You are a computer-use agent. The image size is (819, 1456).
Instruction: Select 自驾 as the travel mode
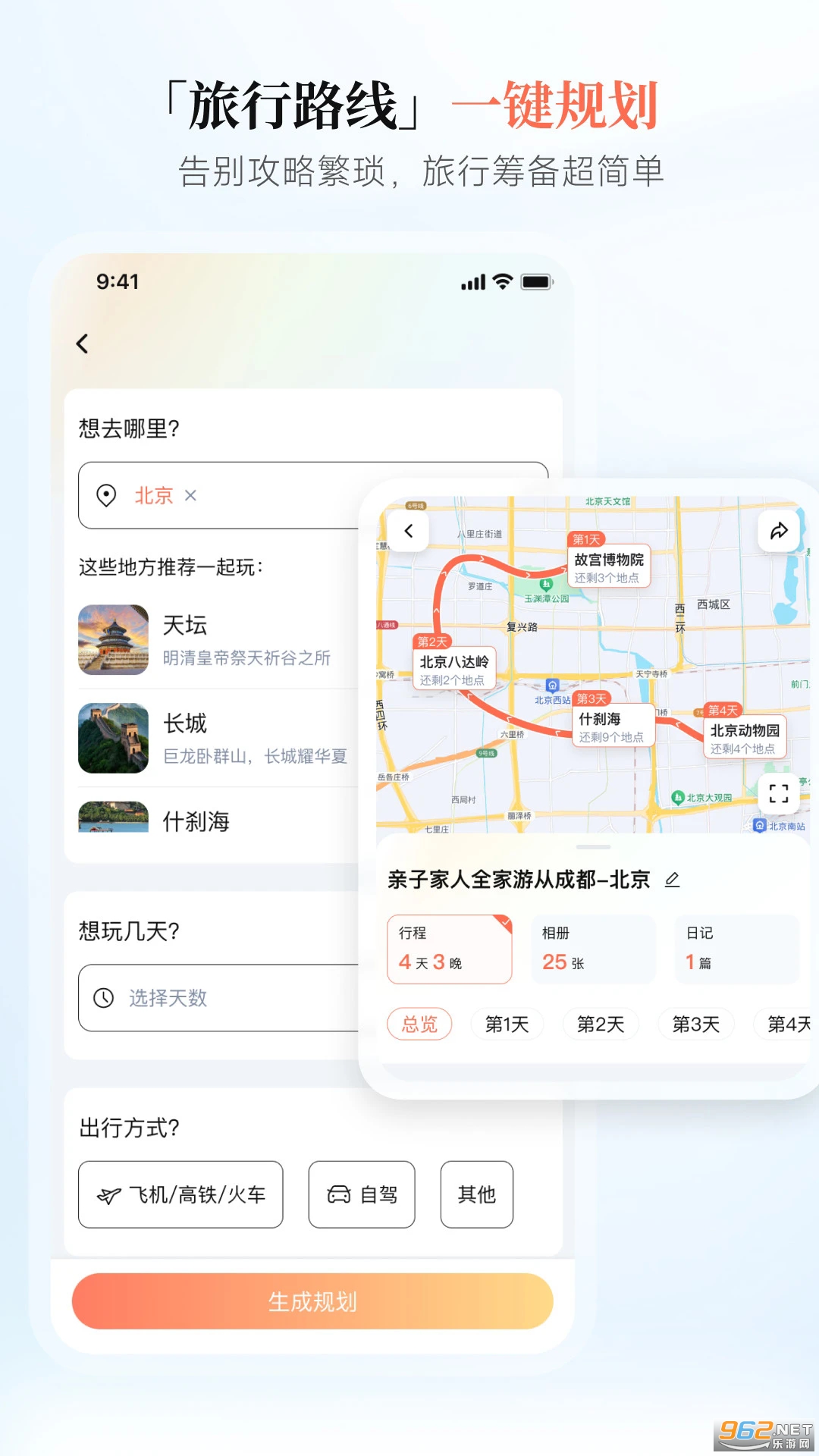click(361, 1194)
